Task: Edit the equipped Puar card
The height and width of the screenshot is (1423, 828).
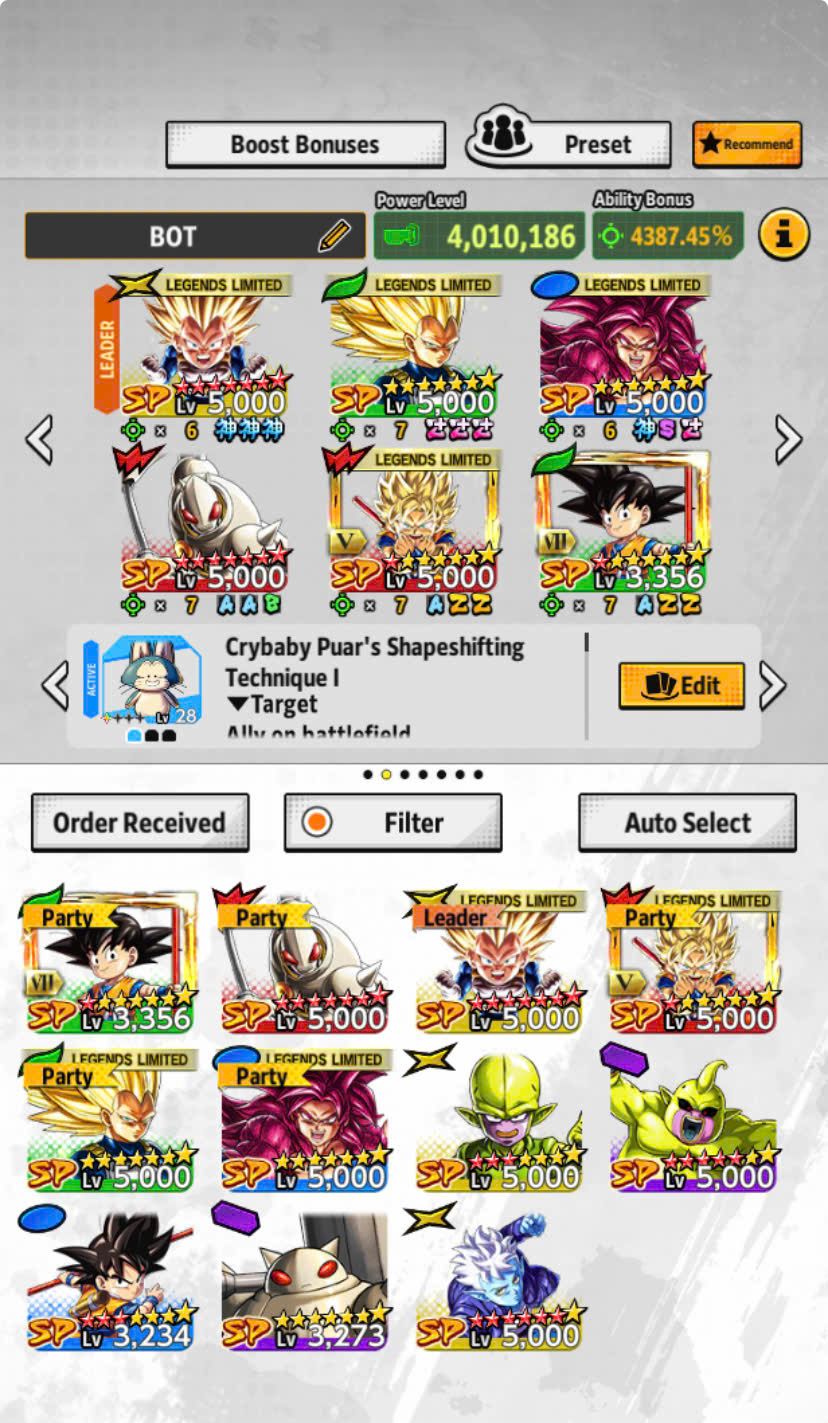Action: coord(681,686)
